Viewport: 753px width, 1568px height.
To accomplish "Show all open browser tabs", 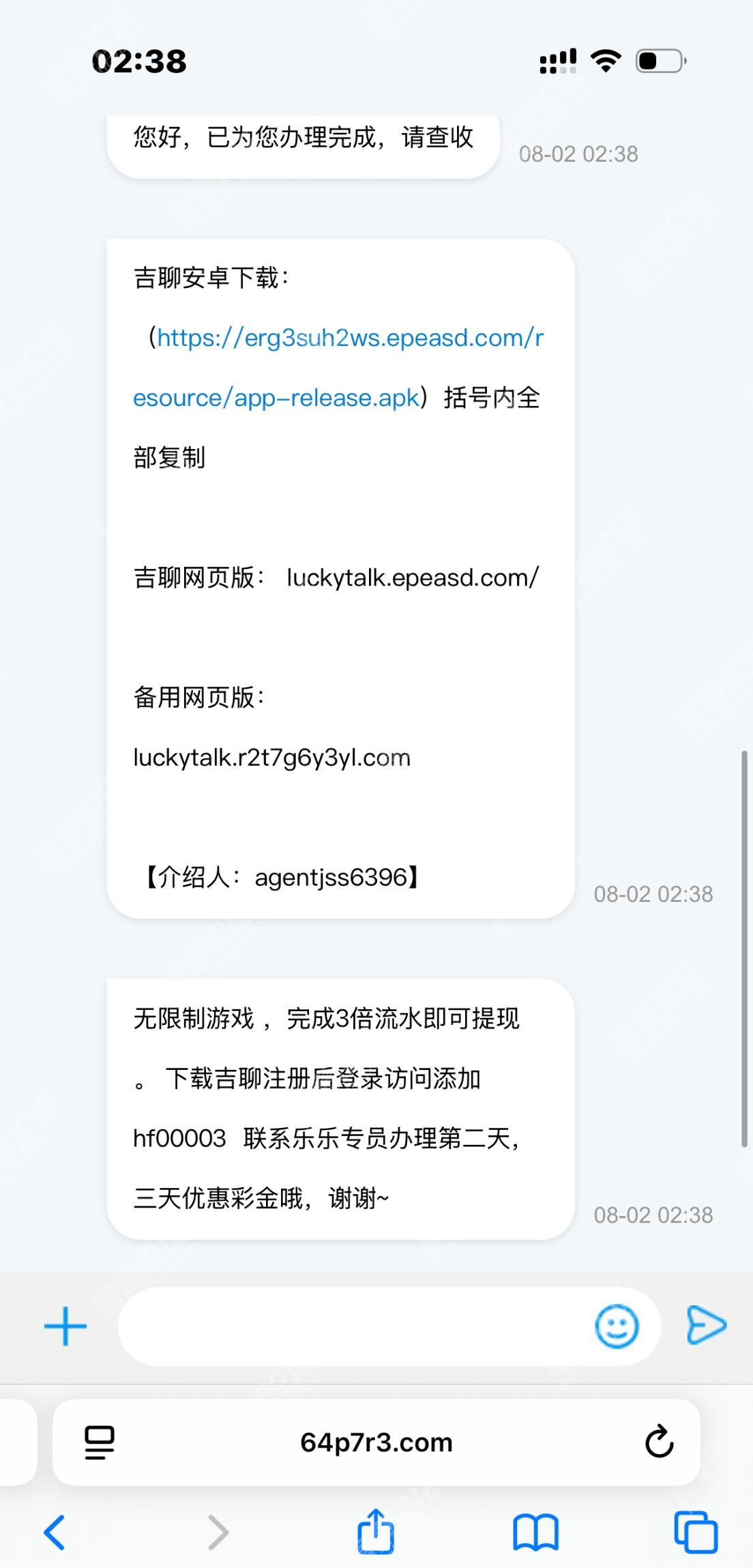I will (696, 1533).
